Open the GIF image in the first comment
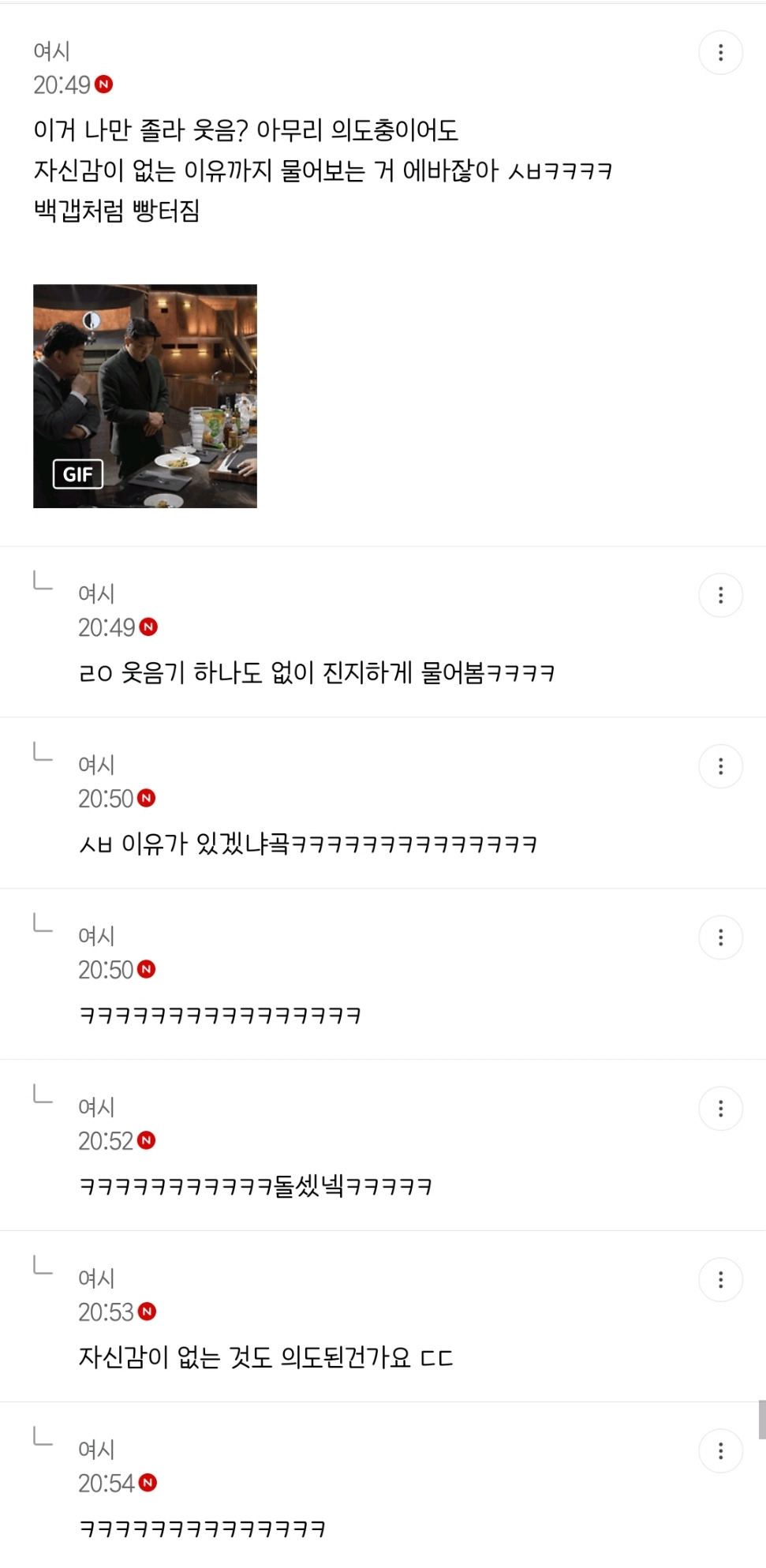The image size is (766, 1568). pyautogui.click(x=145, y=396)
